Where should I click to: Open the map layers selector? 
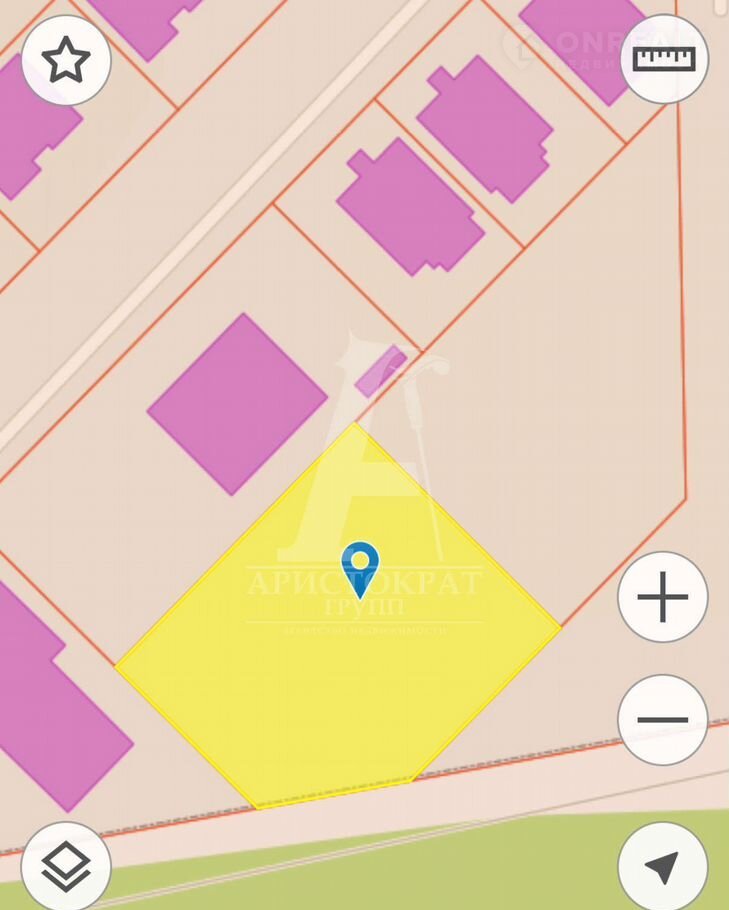(x=66, y=866)
